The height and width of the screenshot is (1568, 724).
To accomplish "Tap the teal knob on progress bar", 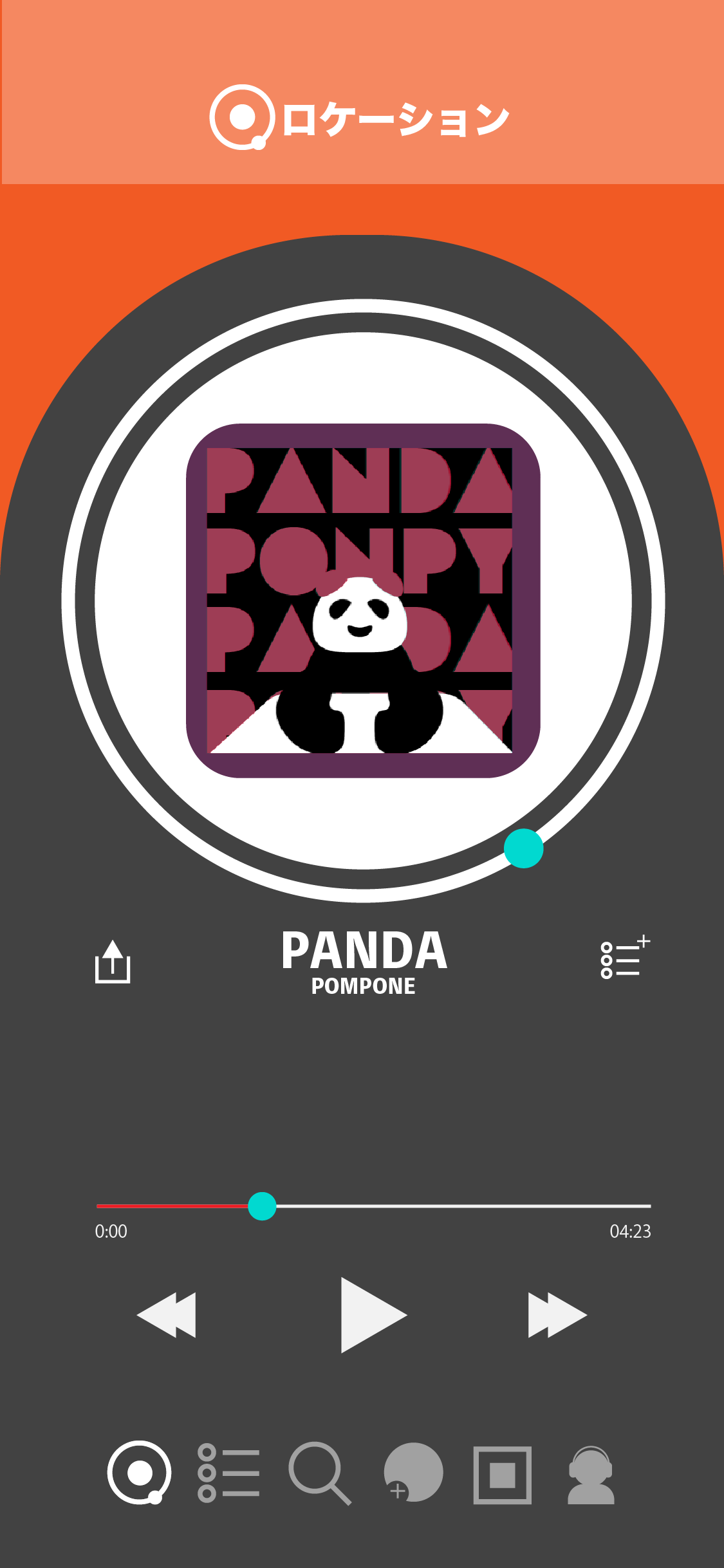I will pos(262,1206).
